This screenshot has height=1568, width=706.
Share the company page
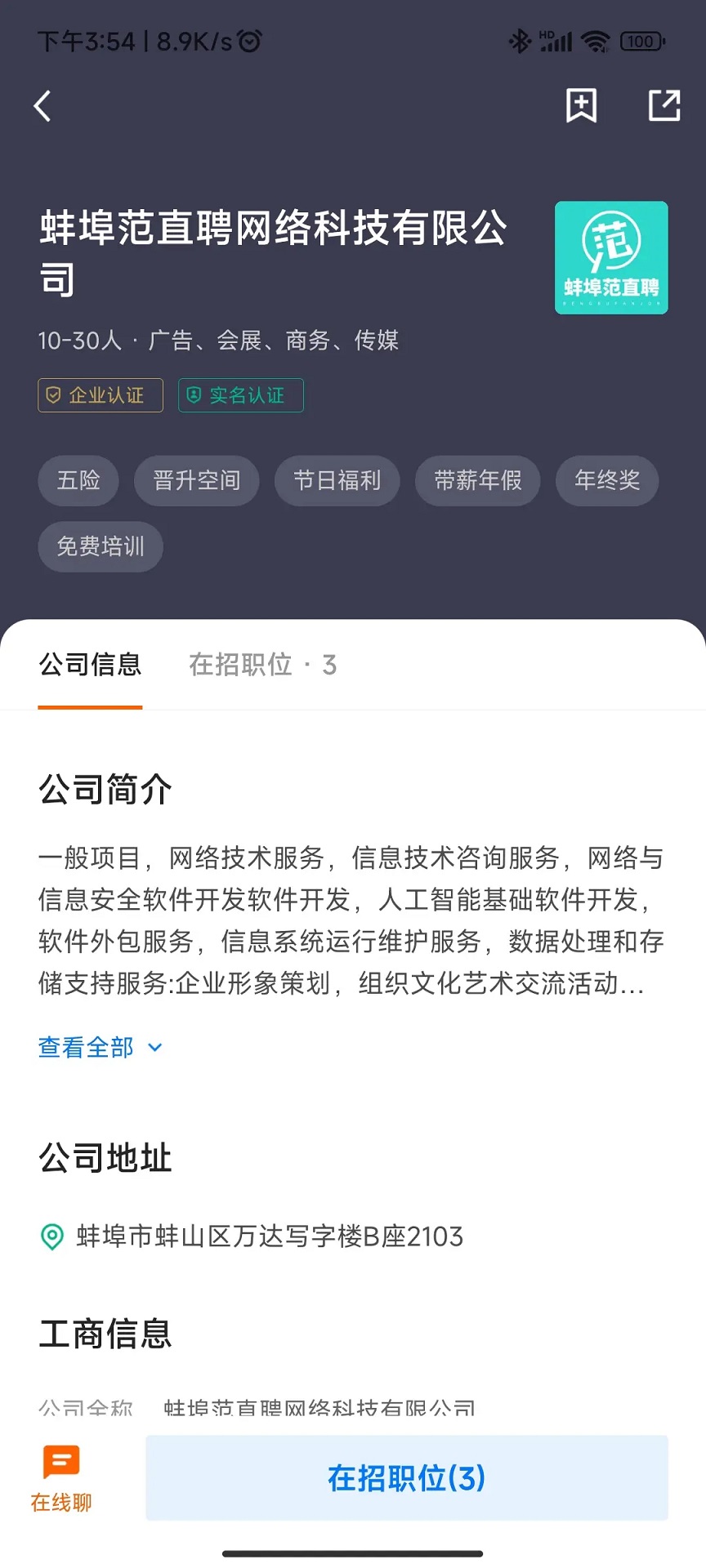664,105
